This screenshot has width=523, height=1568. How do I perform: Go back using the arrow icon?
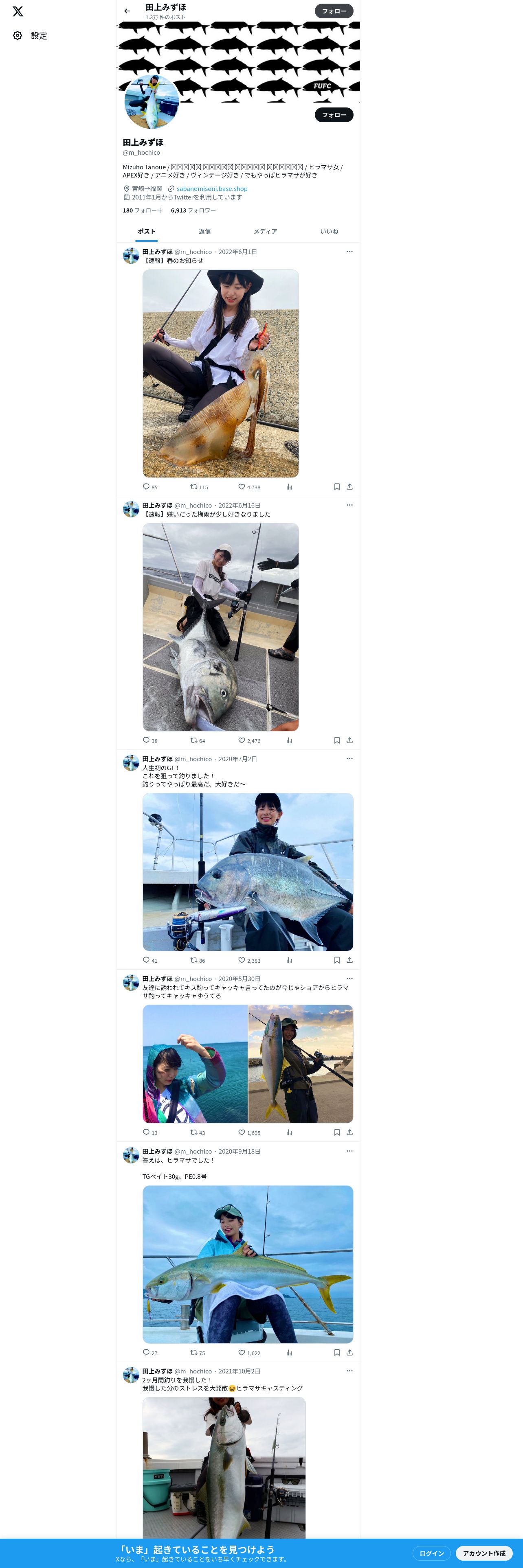point(127,11)
